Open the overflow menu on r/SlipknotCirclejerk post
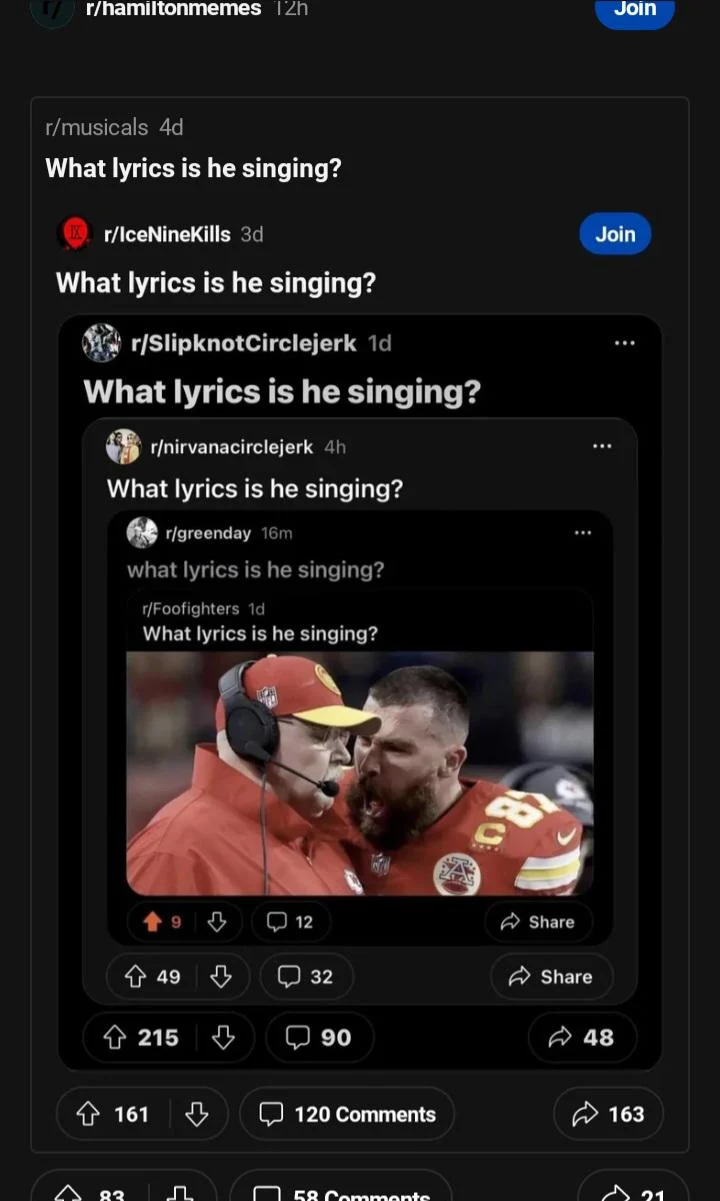 [x=624, y=342]
